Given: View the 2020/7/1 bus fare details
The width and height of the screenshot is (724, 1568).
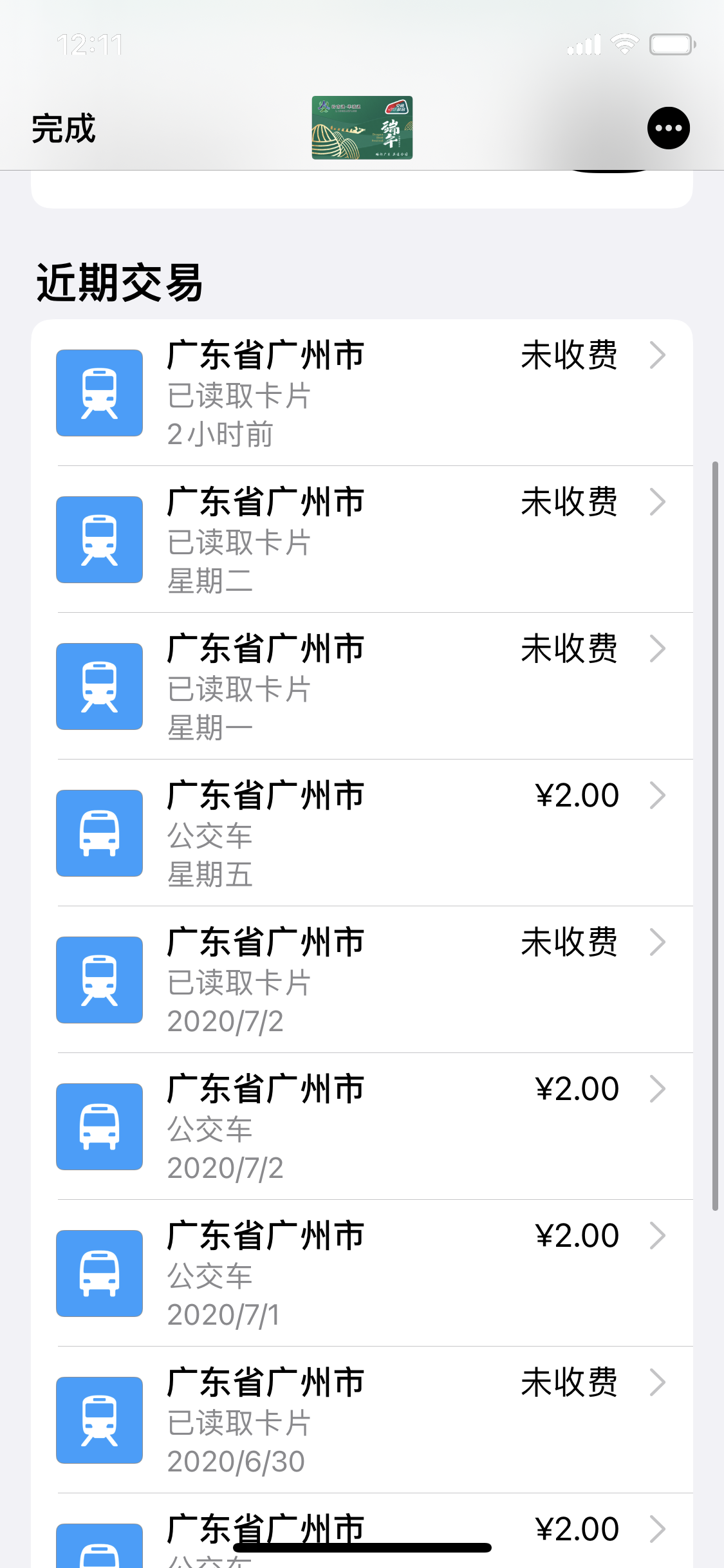Looking at the screenshot, I should point(362,1273).
